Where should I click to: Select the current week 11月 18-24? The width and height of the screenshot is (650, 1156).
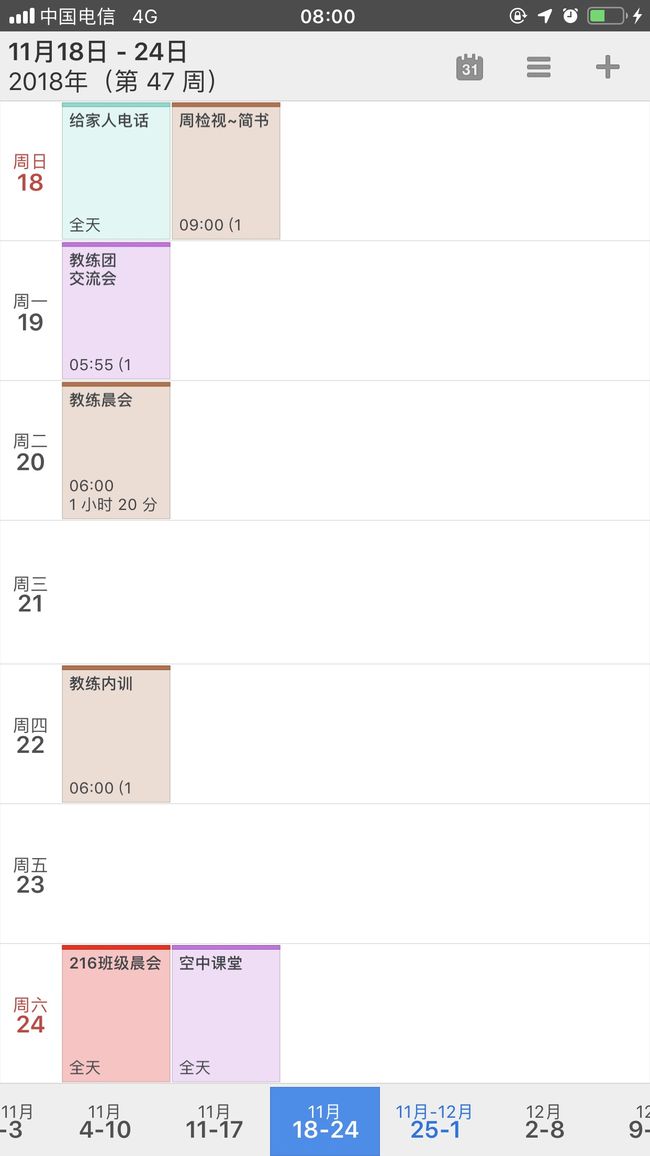(325, 1121)
